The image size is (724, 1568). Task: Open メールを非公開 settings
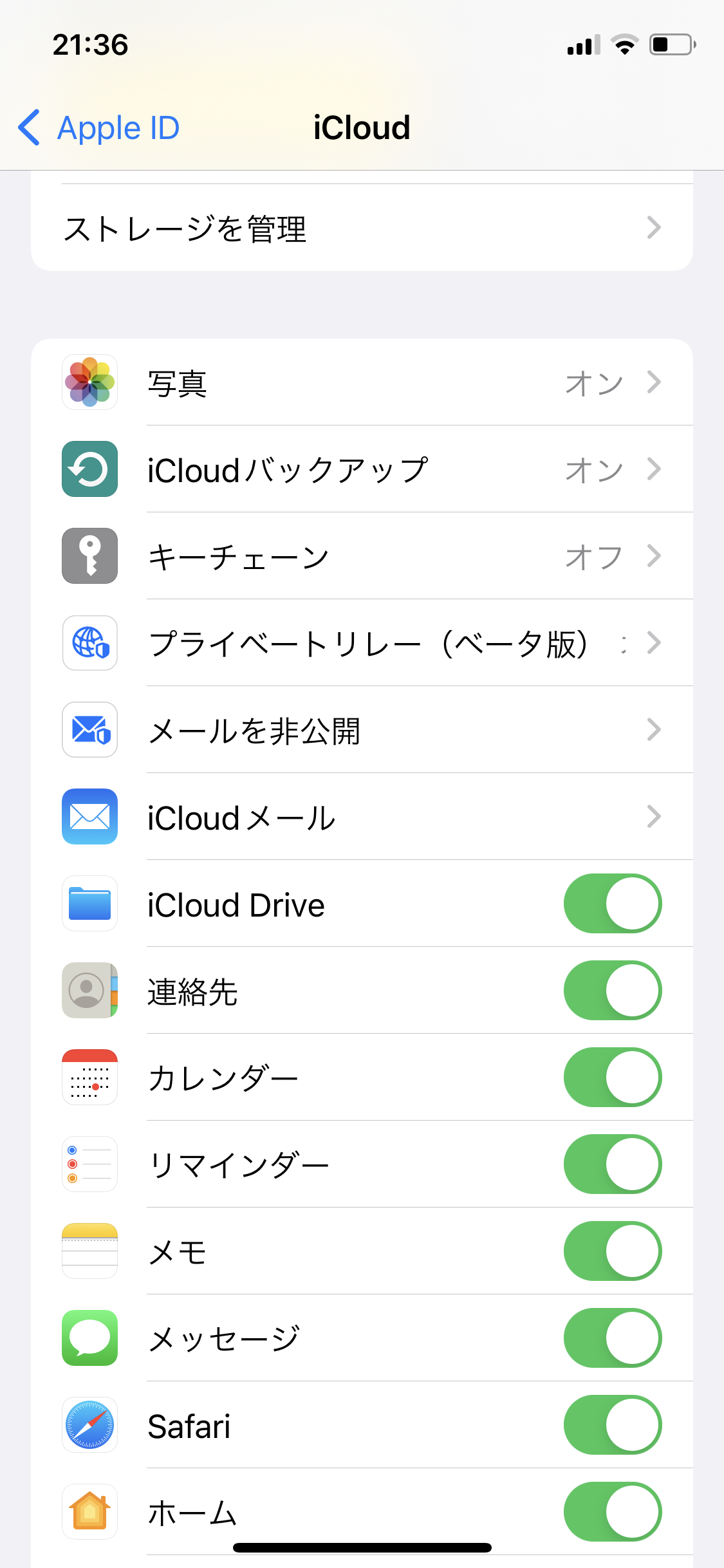[362, 730]
